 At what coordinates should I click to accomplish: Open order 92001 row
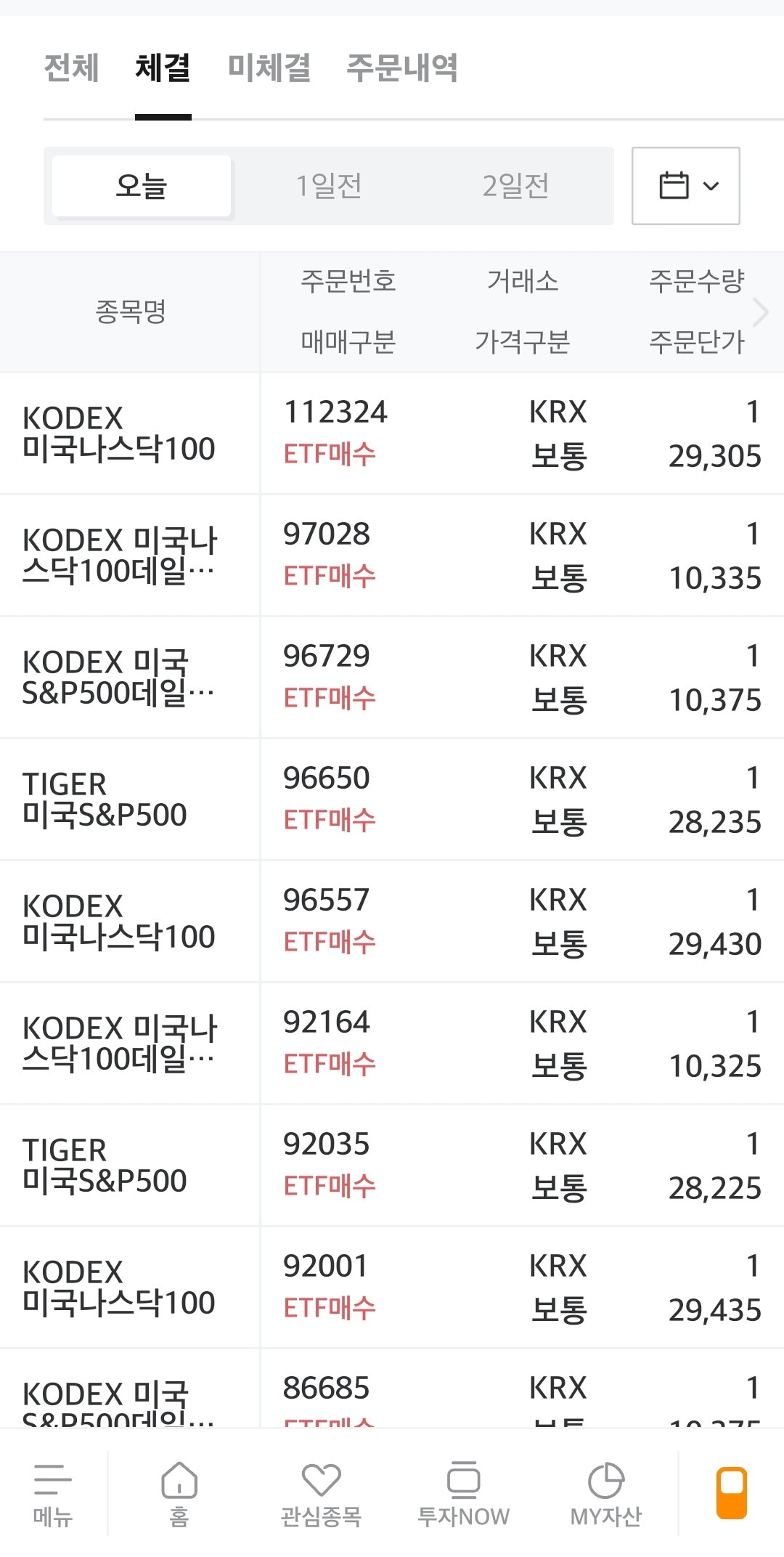(392, 1288)
